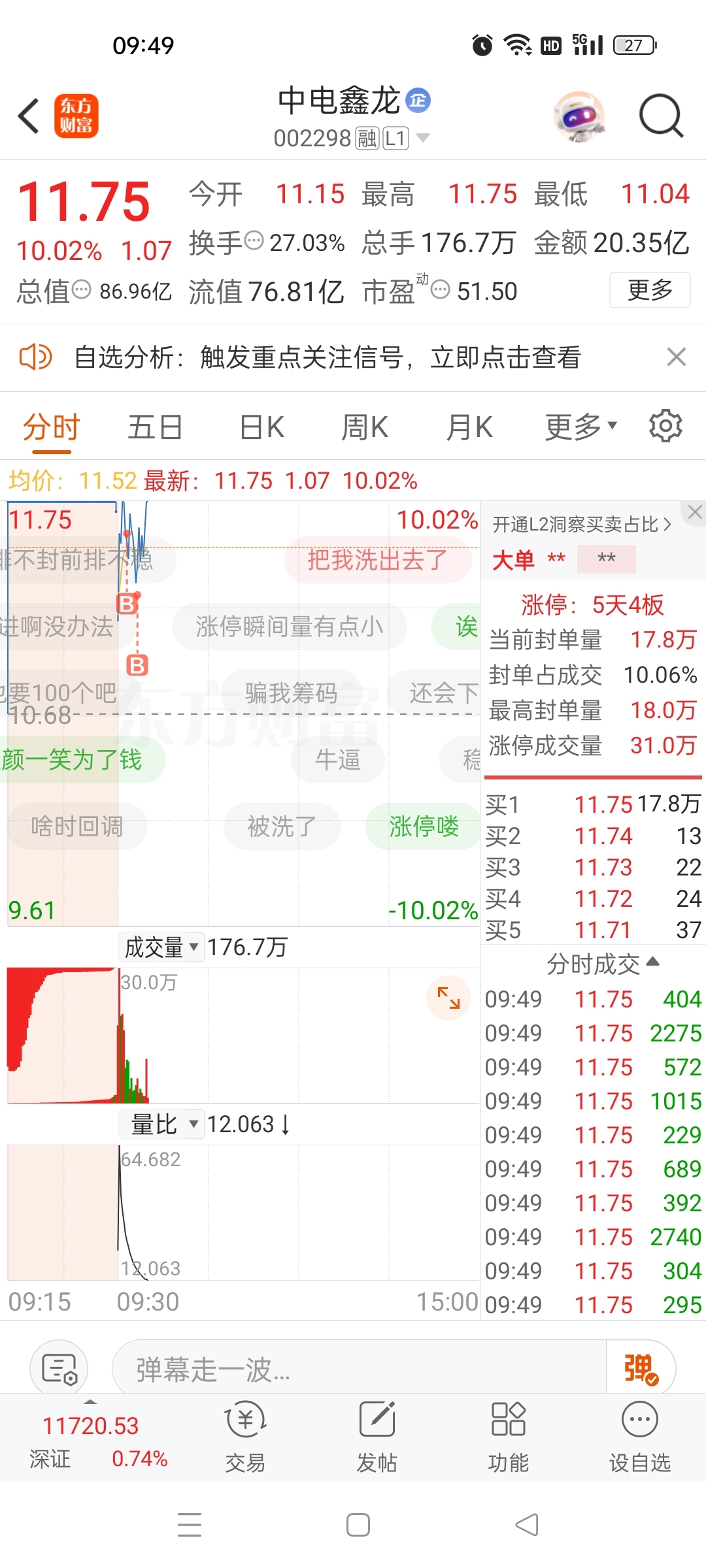Open the 自选分析 signal message
The height and width of the screenshot is (1568, 706).
[327, 357]
